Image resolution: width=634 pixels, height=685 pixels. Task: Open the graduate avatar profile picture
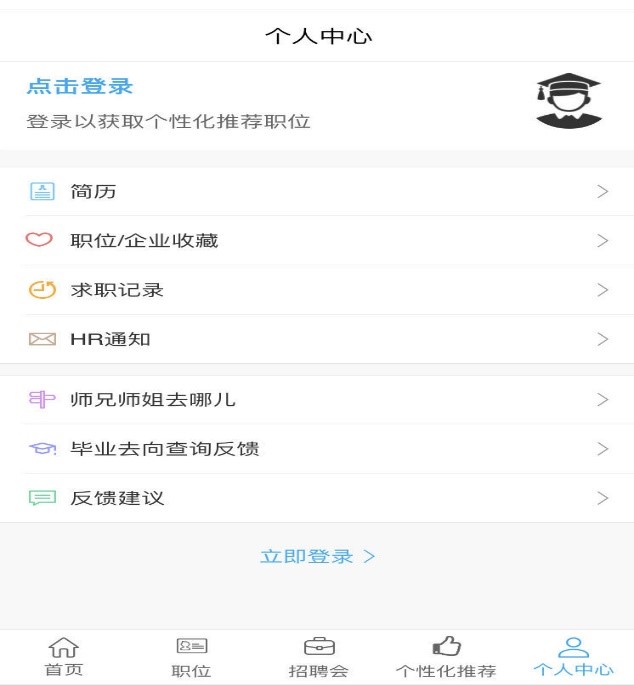(x=568, y=101)
